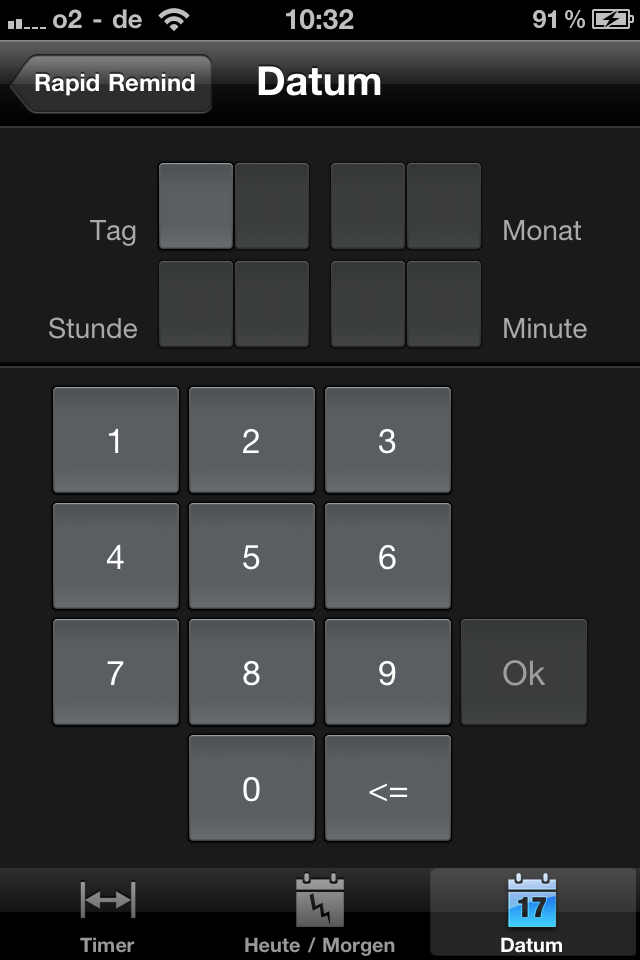Tap the number 4 key
Screen dimensions: 640x960
116,557
